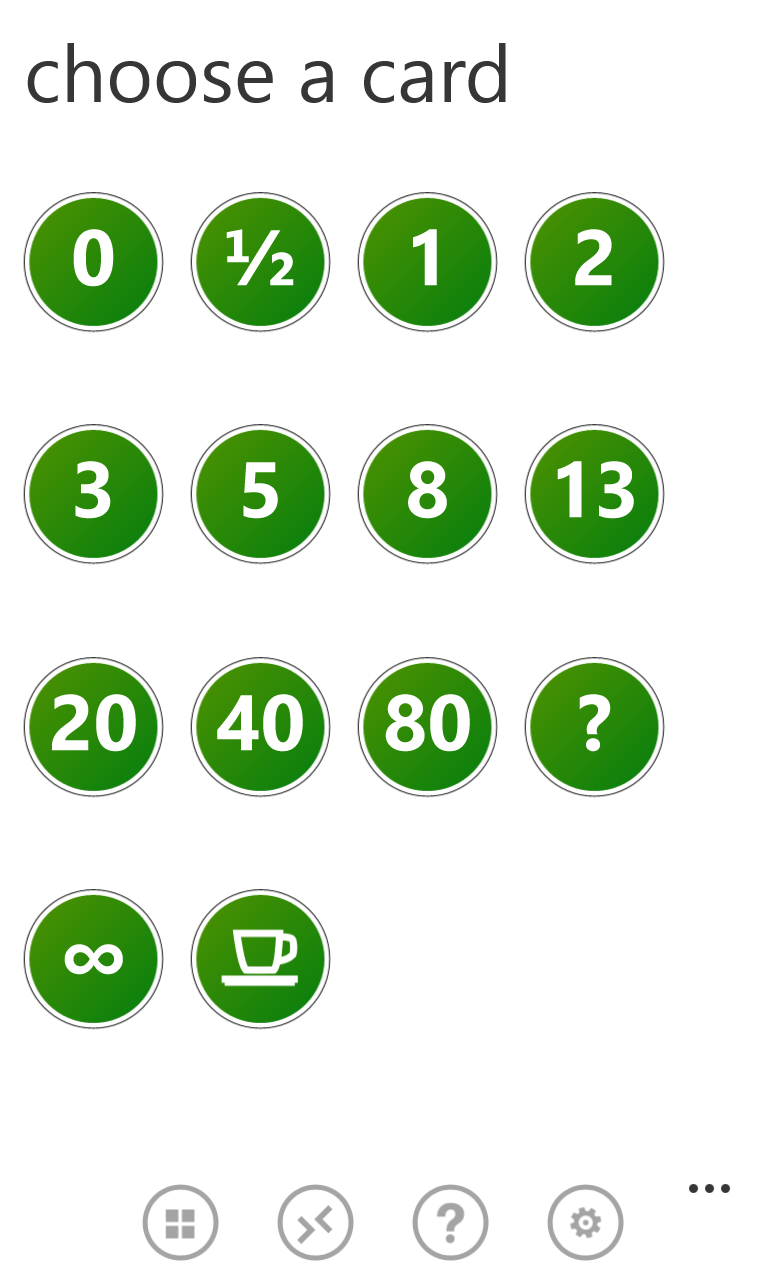
Task: Select the infinity card
Action: [93, 958]
